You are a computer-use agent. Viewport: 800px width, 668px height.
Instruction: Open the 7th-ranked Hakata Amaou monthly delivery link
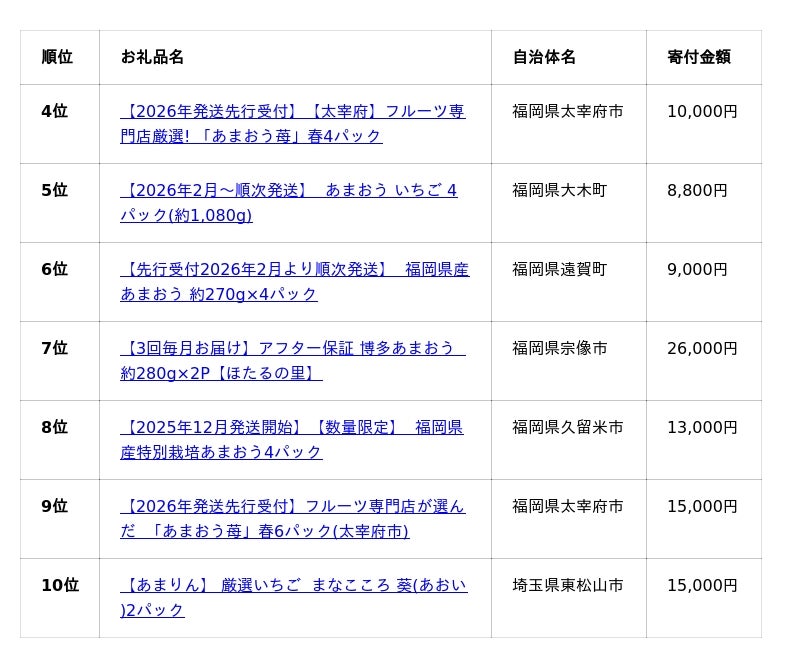[x=292, y=349]
